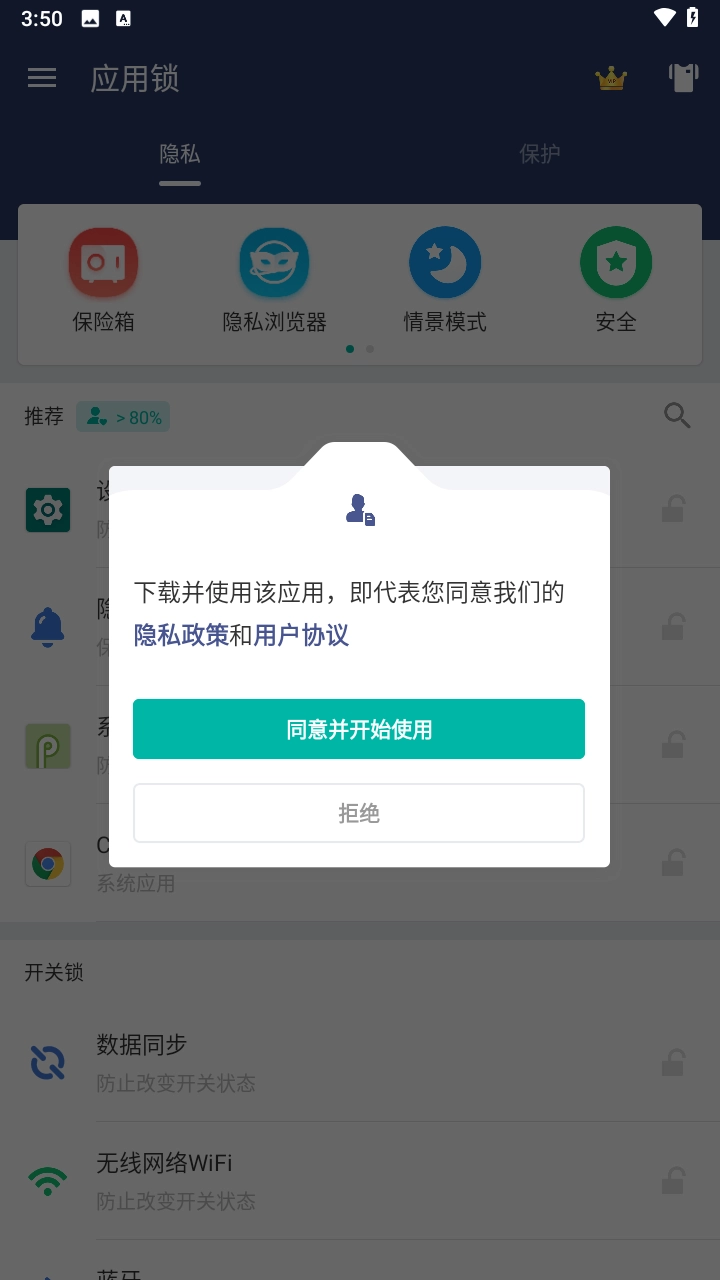Launch 隐私浏览器
The image size is (720, 1280).
(274, 281)
